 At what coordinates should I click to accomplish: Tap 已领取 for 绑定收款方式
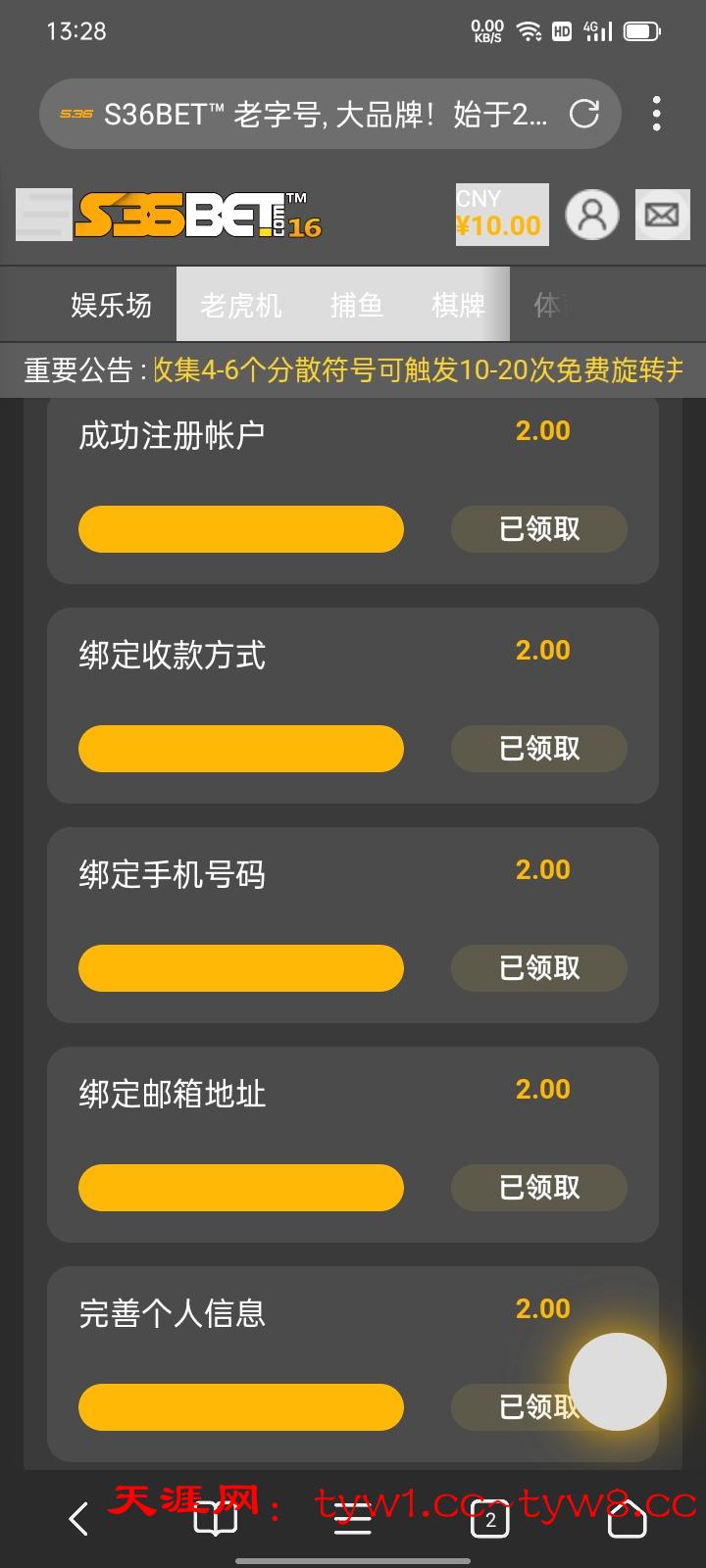tap(538, 749)
